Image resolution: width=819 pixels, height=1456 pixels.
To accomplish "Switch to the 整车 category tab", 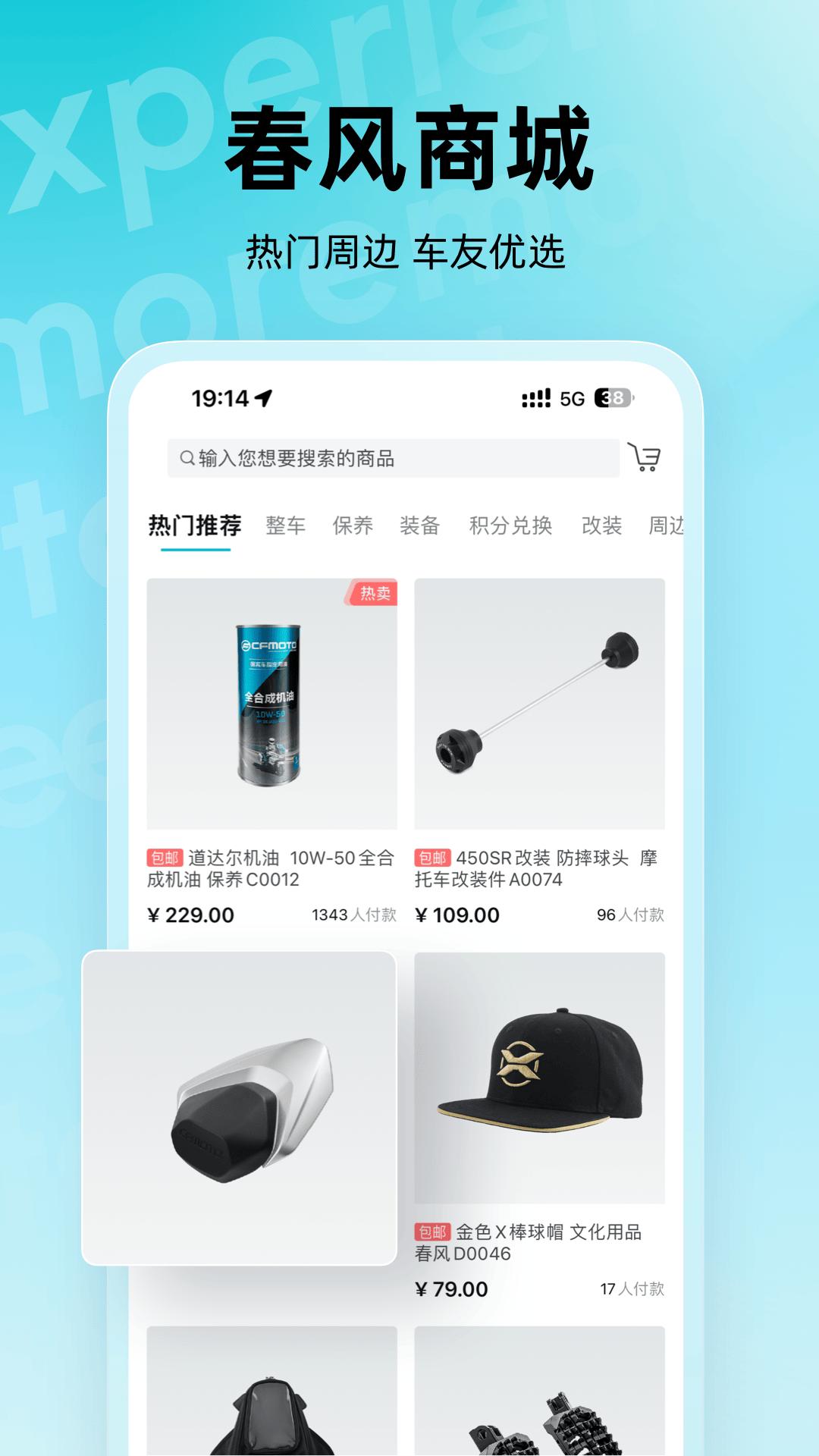I will click(287, 524).
